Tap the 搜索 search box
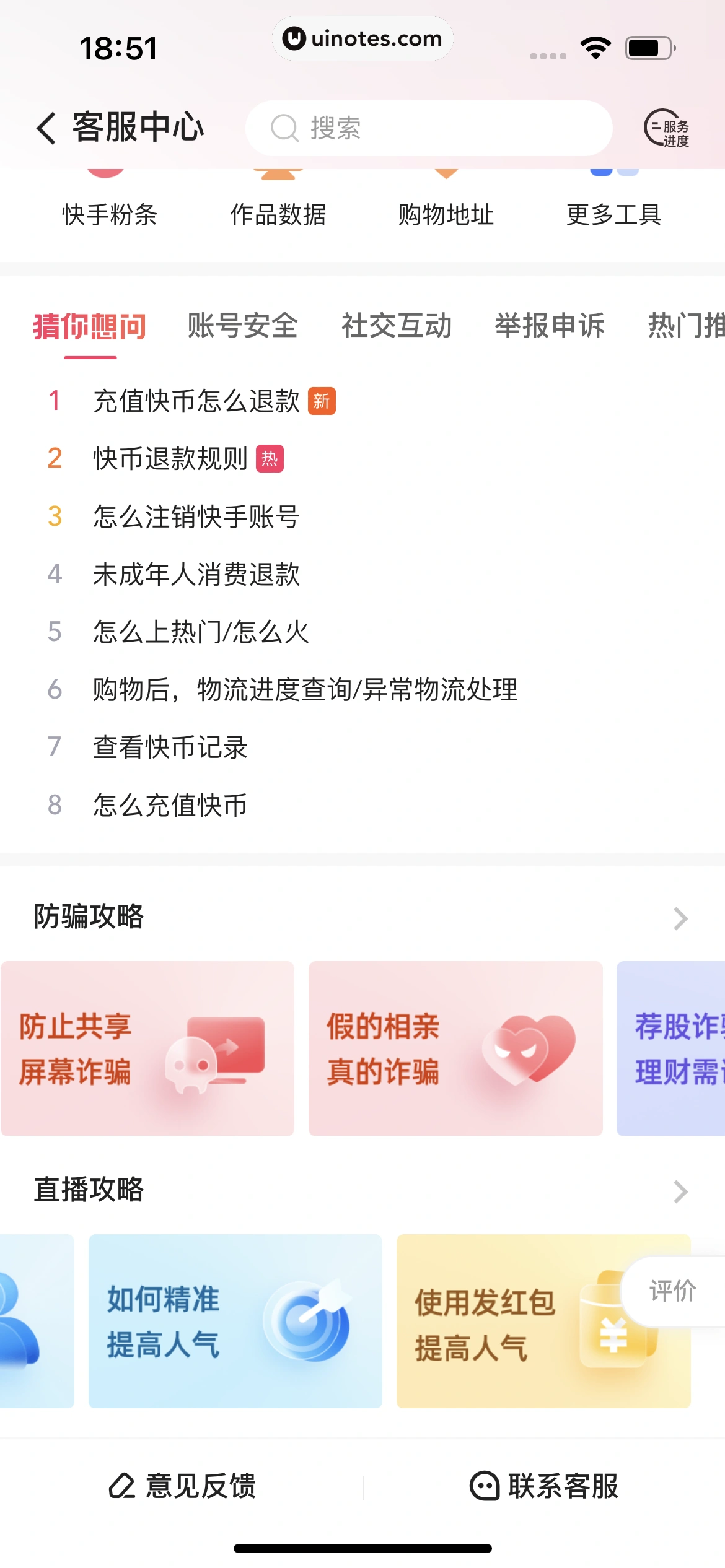Image resolution: width=725 pixels, height=1568 pixels. tap(428, 128)
